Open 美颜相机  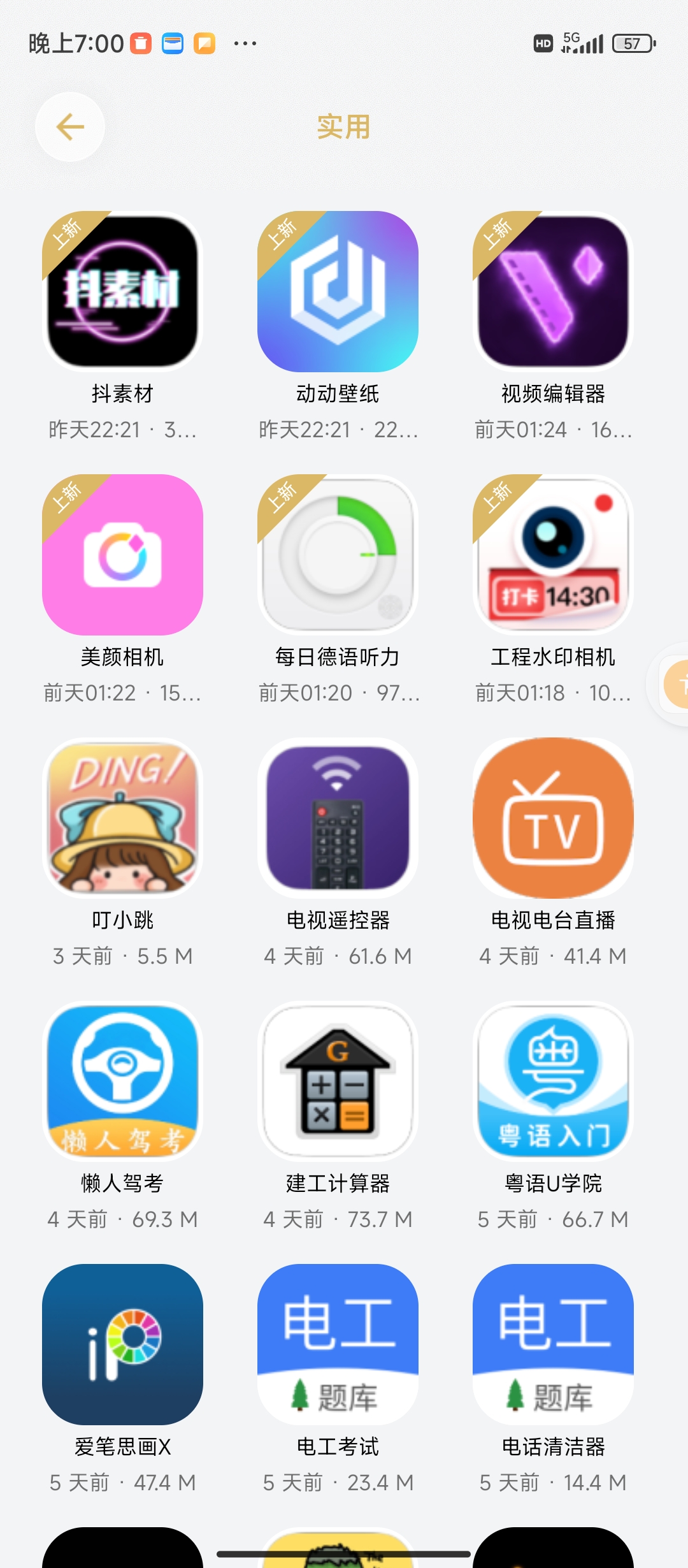[122, 555]
